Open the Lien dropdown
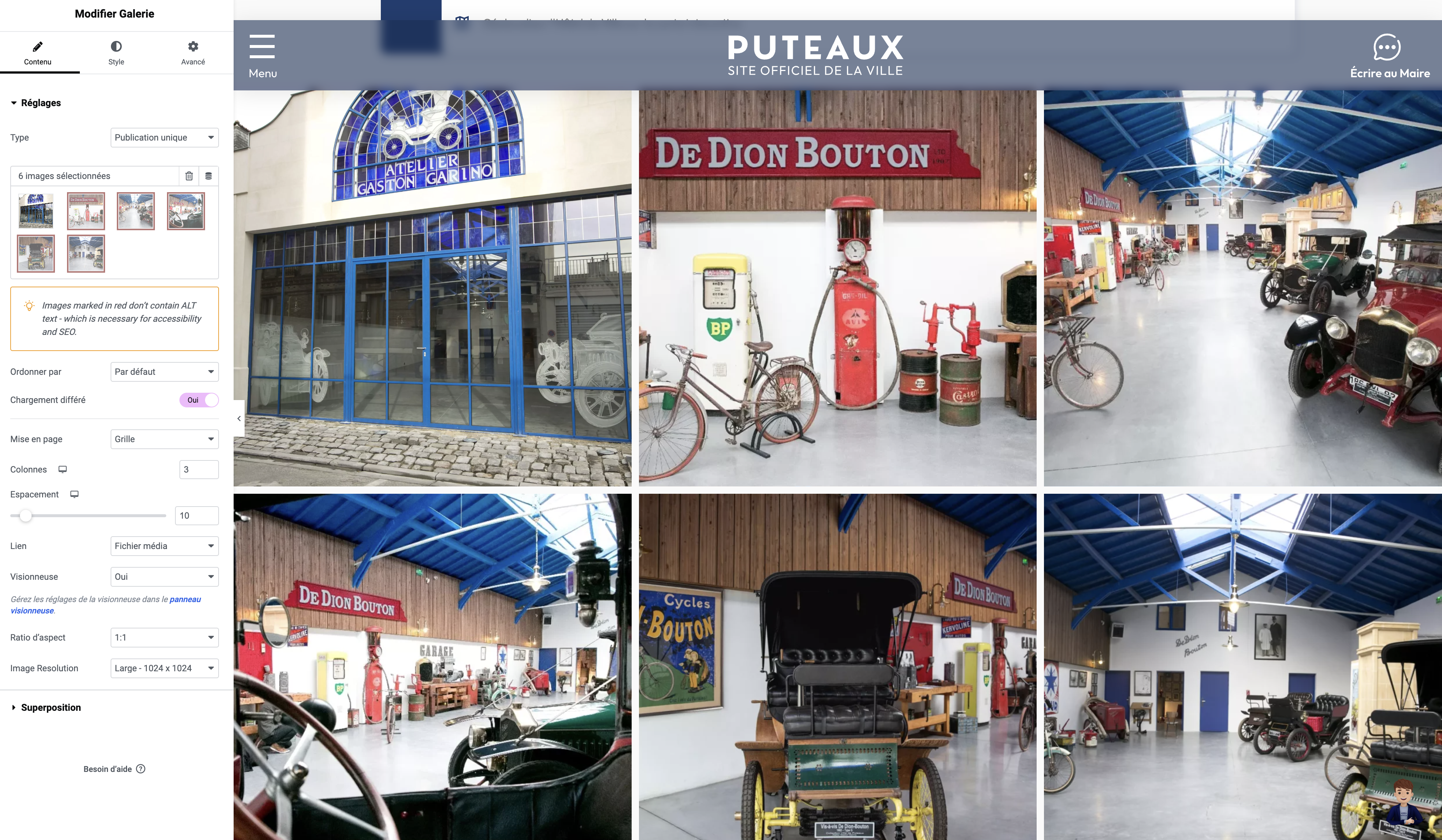Screen dimensions: 1442x840 164,546
